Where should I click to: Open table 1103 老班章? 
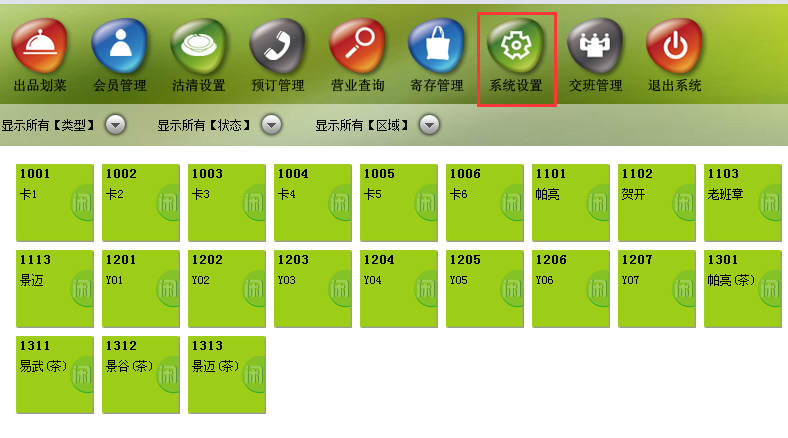click(x=743, y=203)
